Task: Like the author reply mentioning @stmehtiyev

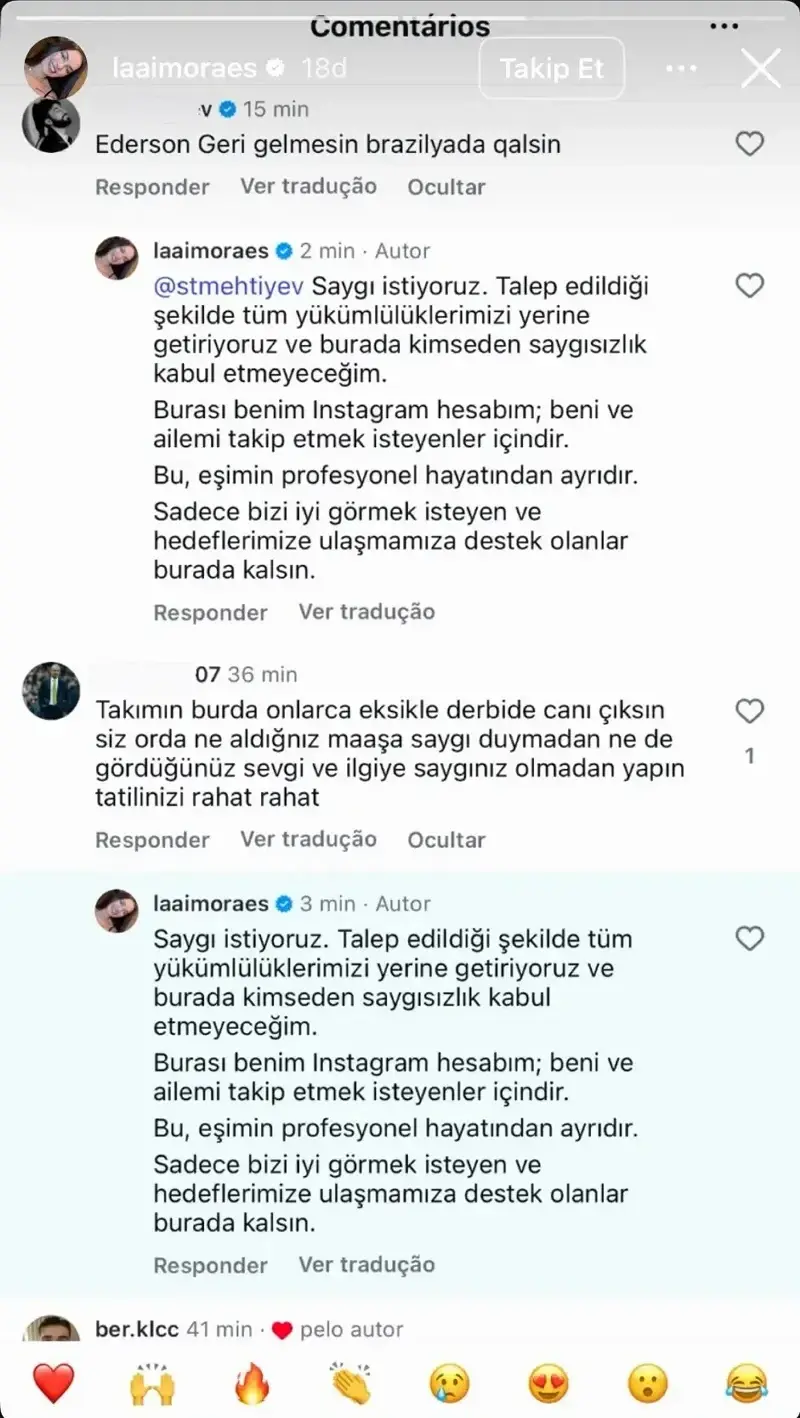Action: [750, 286]
